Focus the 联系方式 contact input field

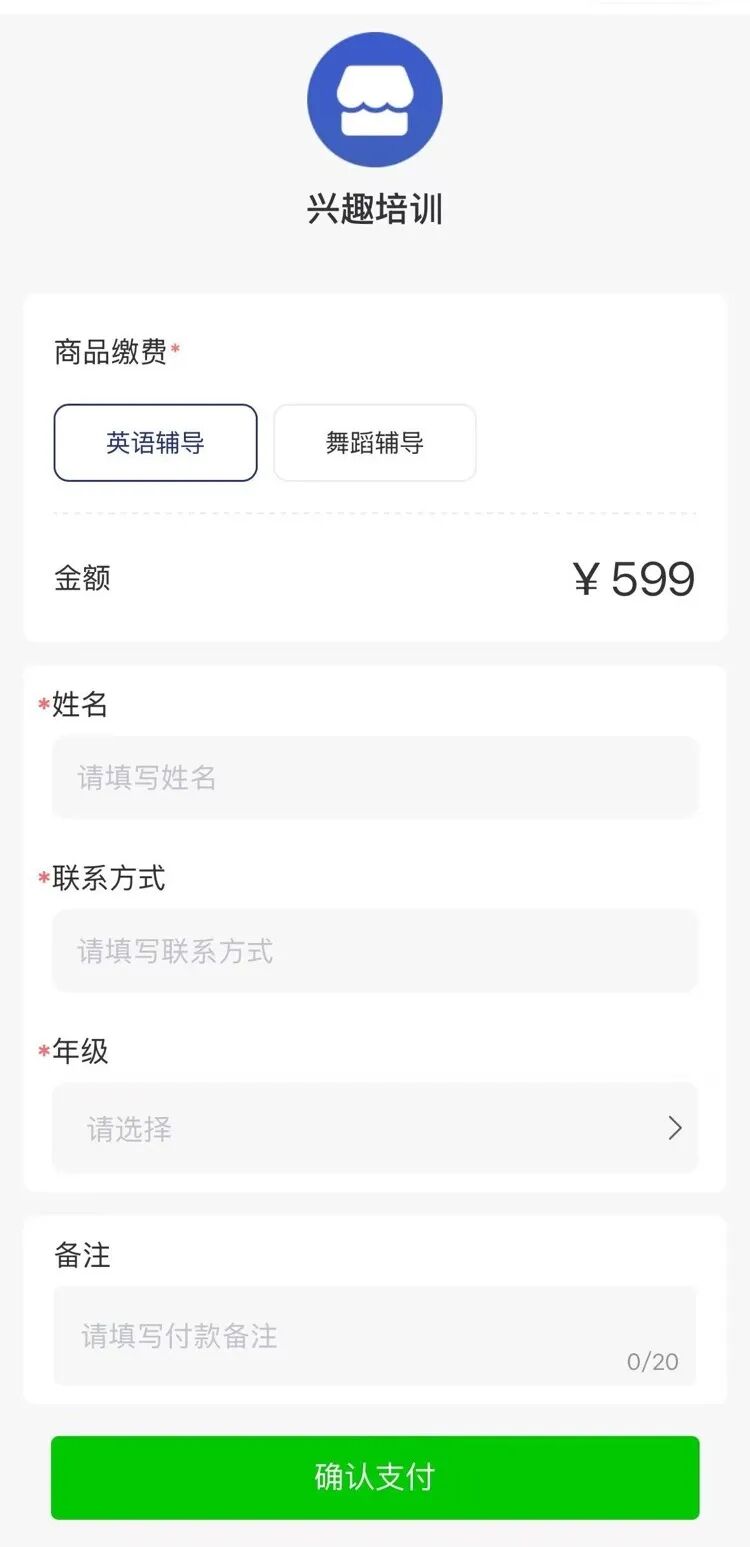(375, 950)
